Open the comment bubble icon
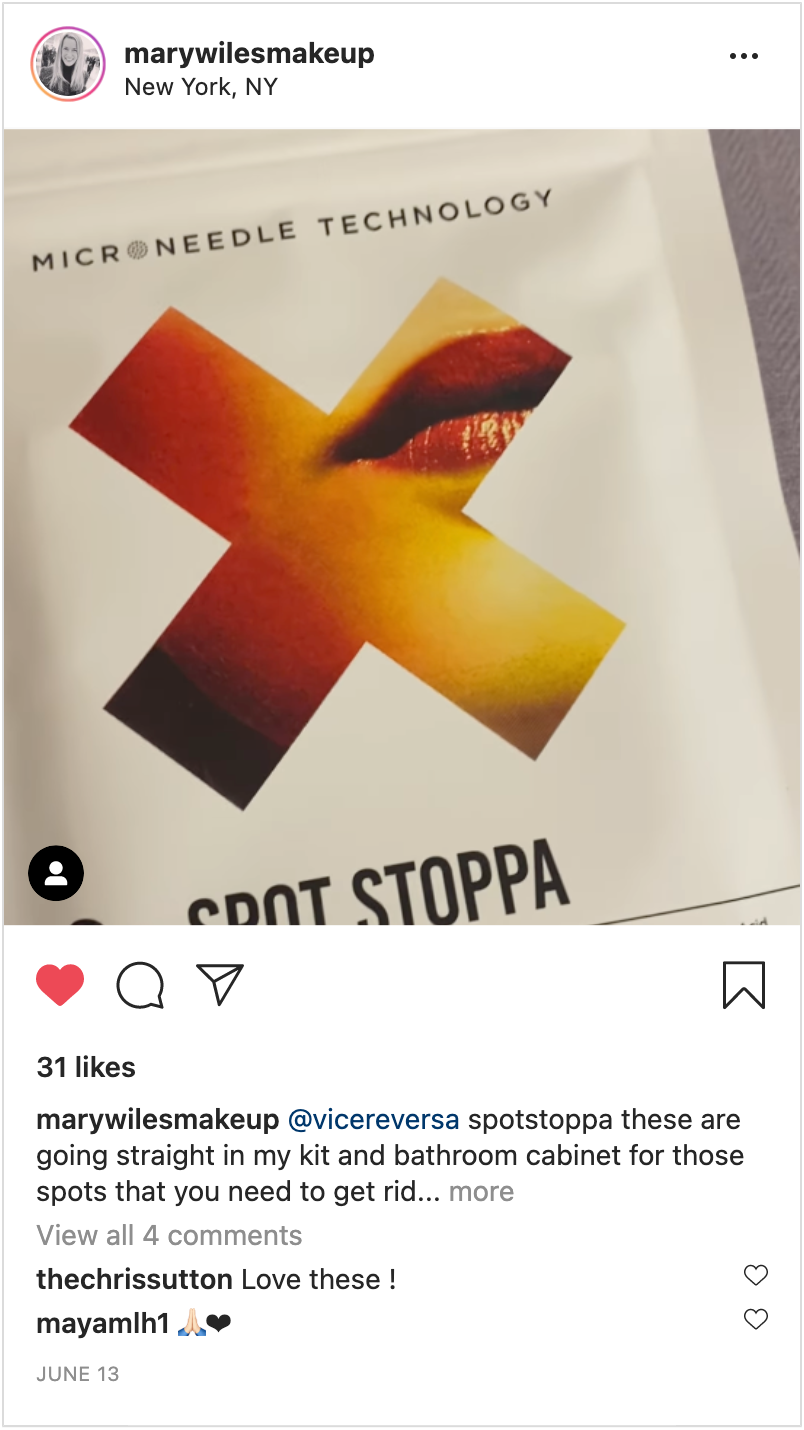This screenshot has width=804, height=1430. pos(140,985)
